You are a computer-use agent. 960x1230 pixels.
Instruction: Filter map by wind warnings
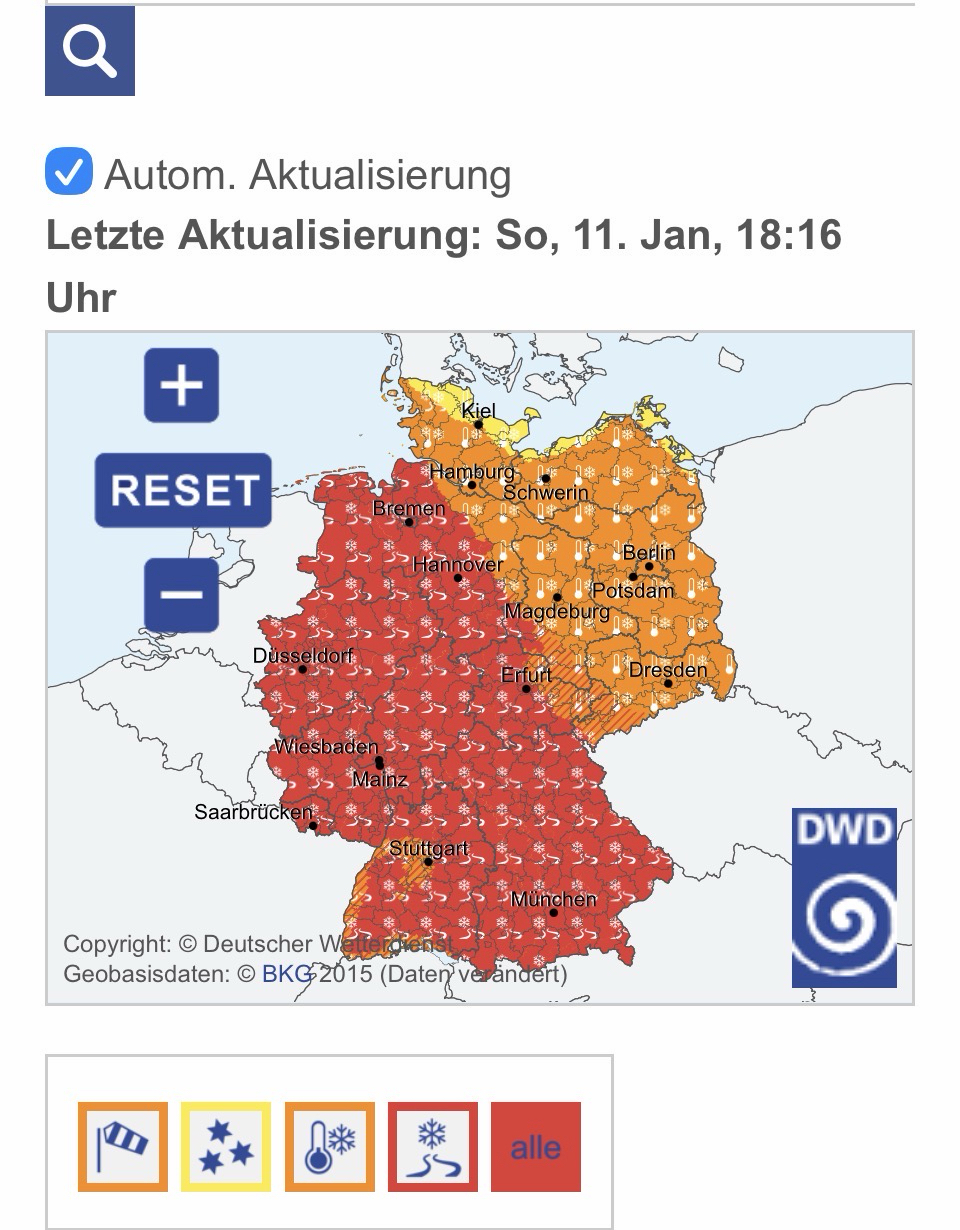(x=122, y=1147)
